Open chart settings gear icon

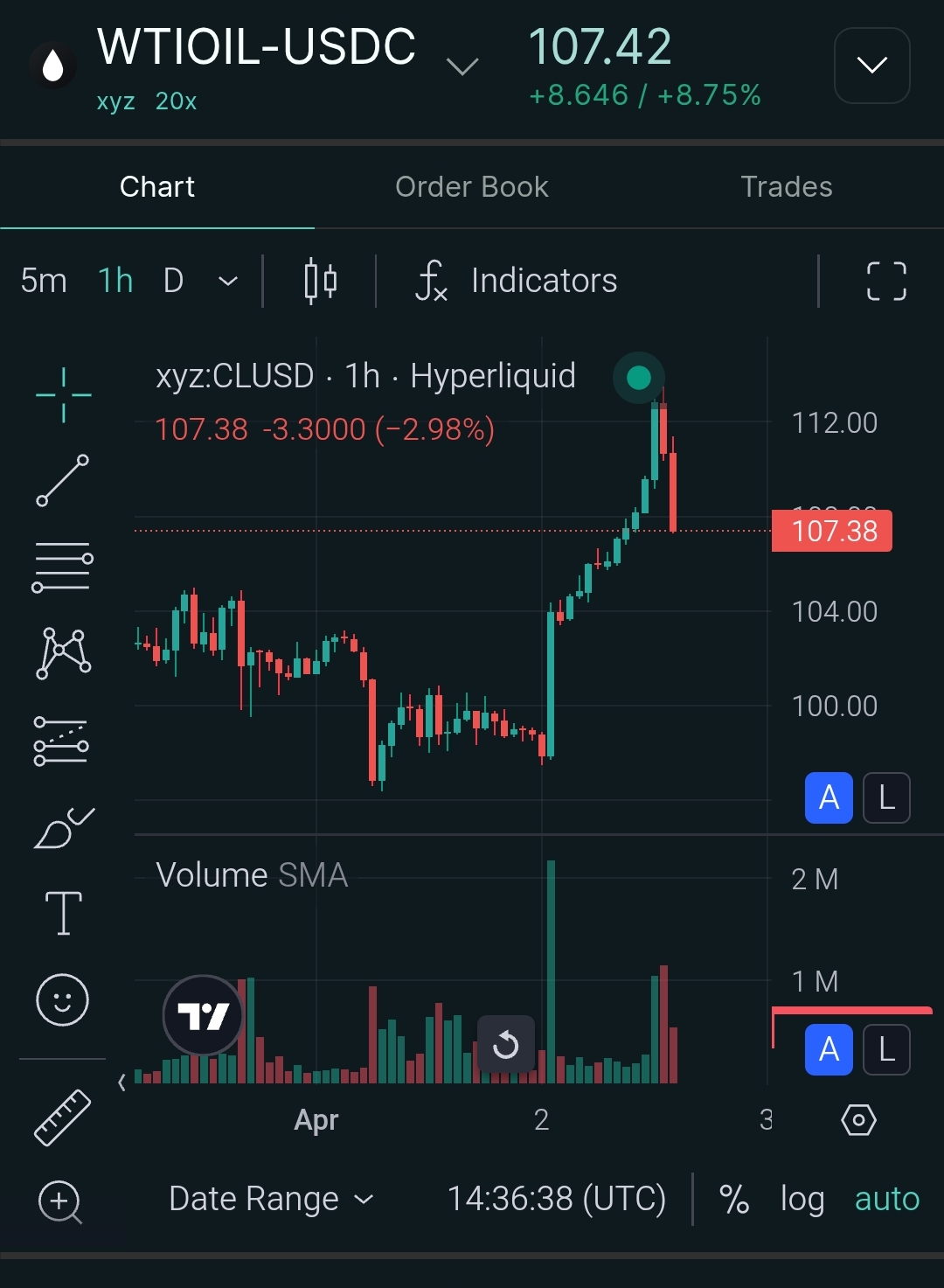coord(857,1120)
